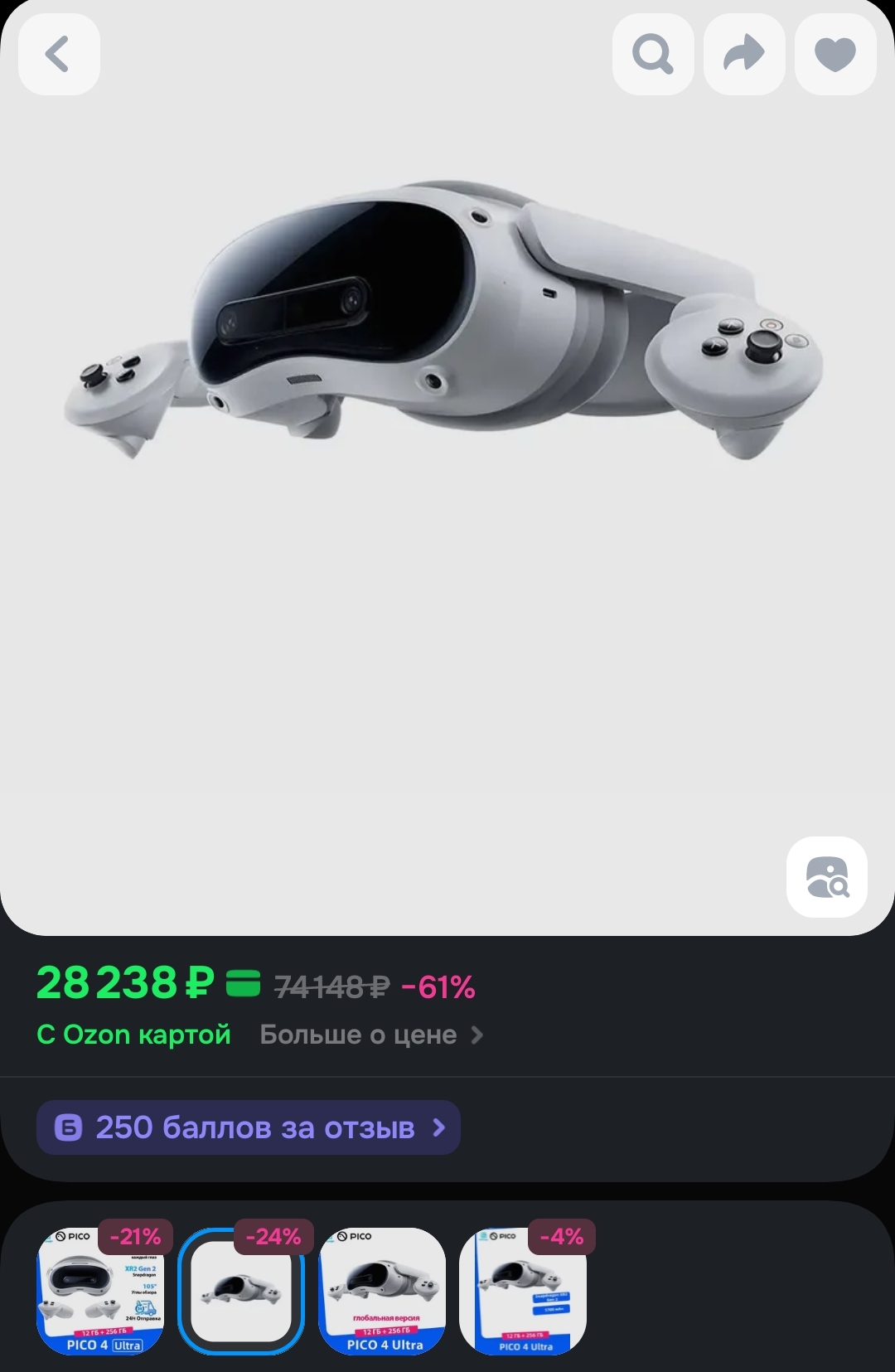Go back using the top-left arrow
Viewport: 895px width, 1372px height.
pyautogui.click(x=59, y=55)
